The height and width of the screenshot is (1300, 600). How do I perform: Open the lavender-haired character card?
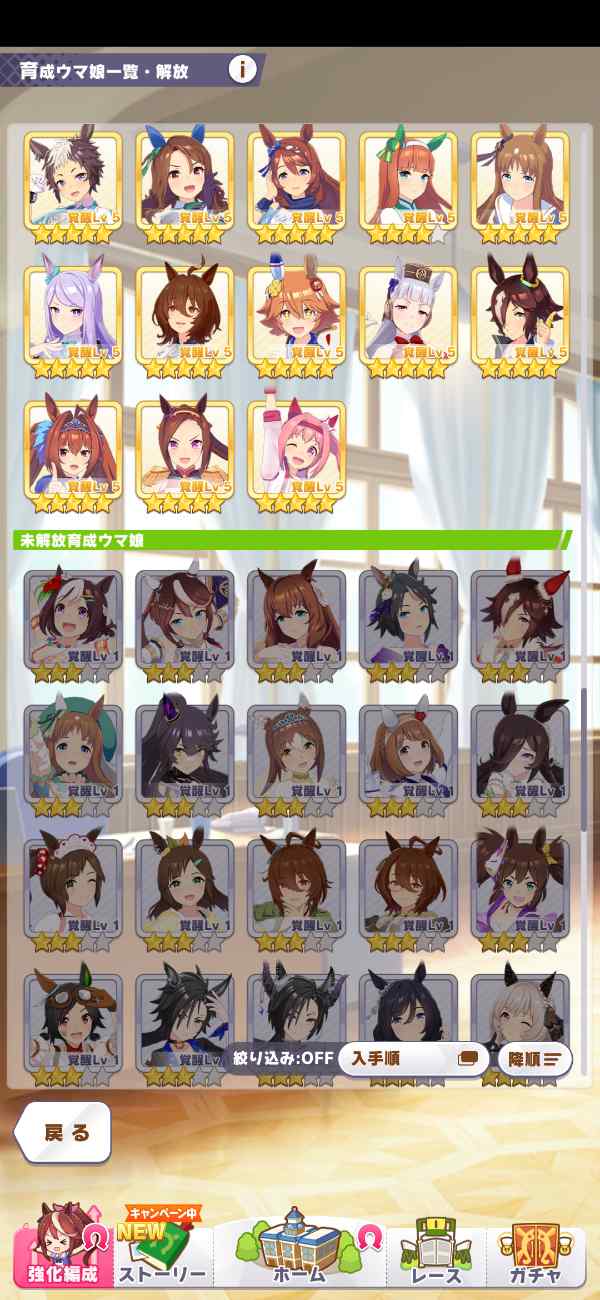pyautogui.click(x=72, y=316)
